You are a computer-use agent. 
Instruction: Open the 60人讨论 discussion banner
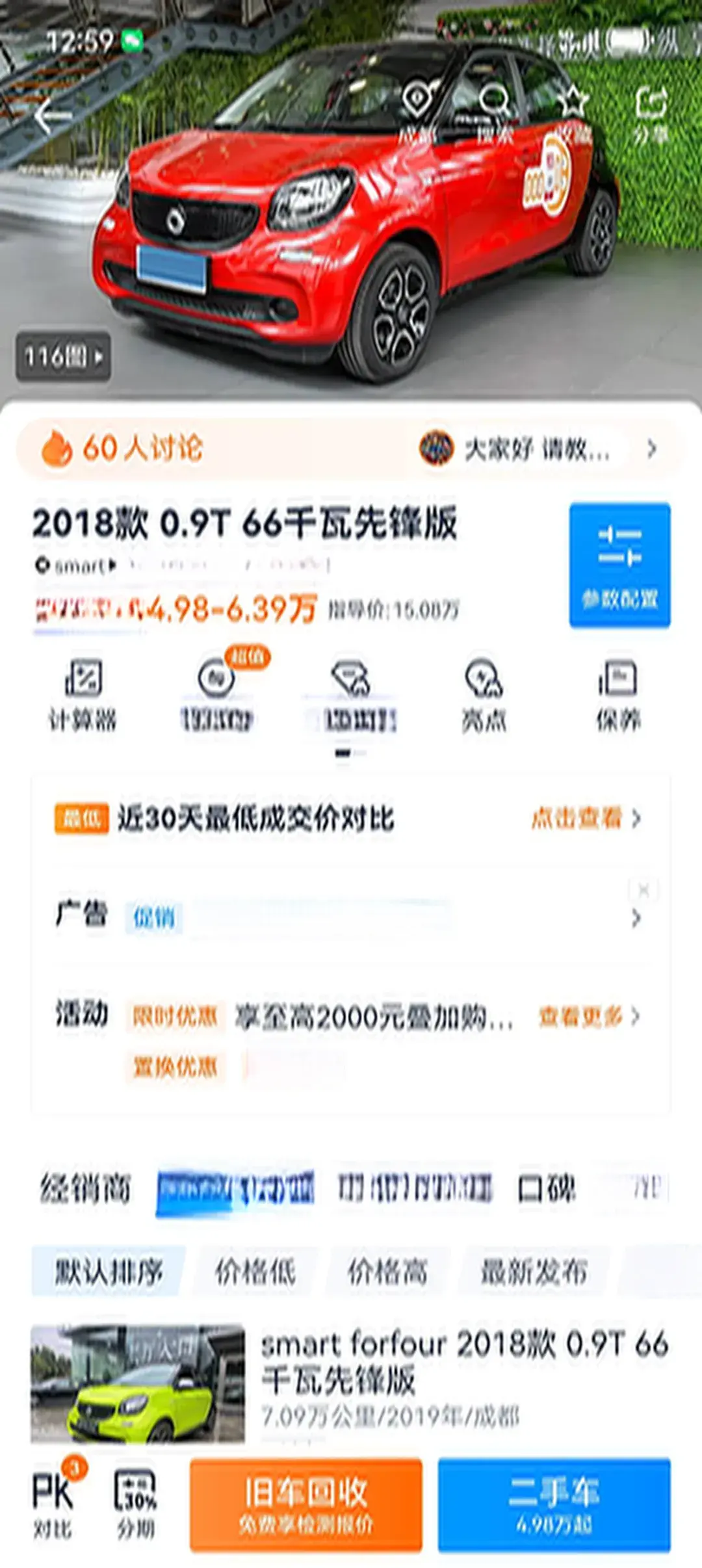click(122, 449)
